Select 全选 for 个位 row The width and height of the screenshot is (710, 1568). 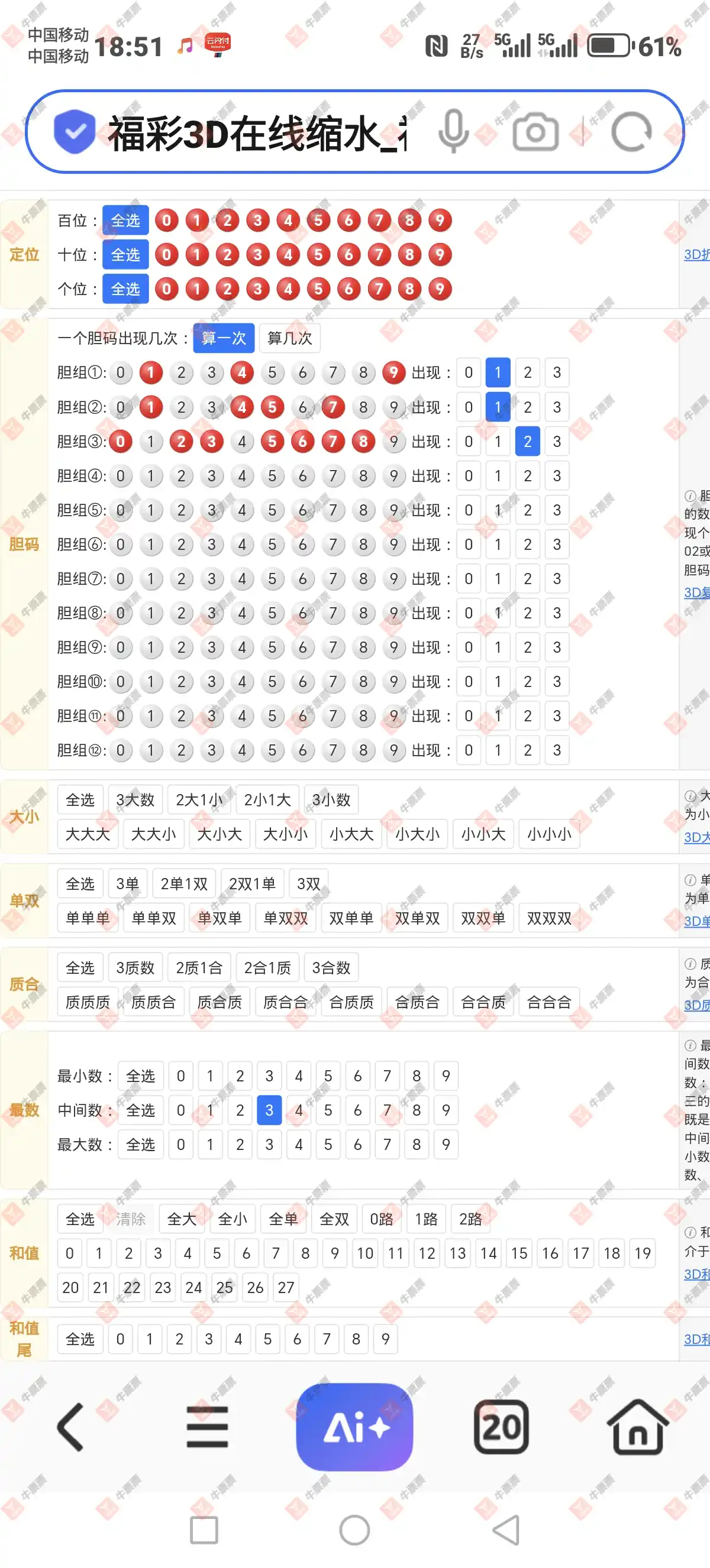(x=125, y=289)
